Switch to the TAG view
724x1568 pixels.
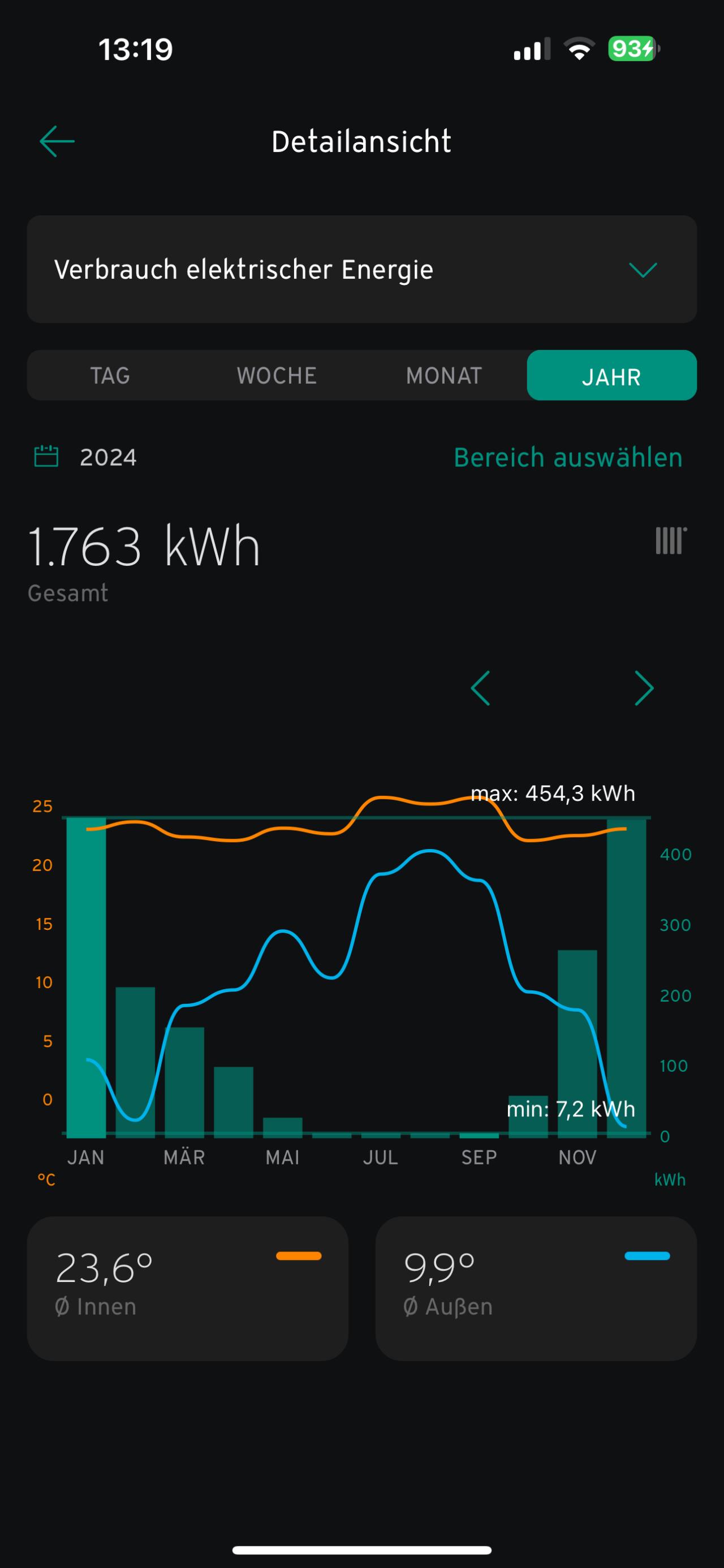pos(110,375)
